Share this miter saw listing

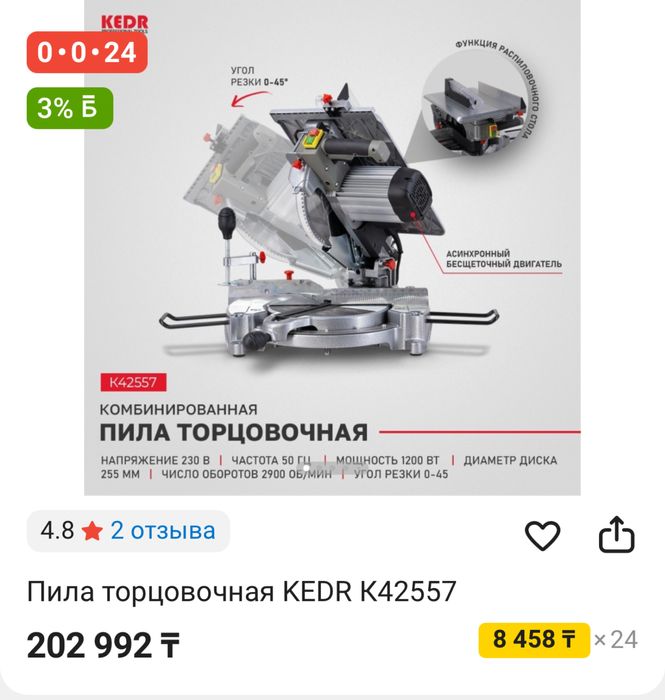(616, 535)
